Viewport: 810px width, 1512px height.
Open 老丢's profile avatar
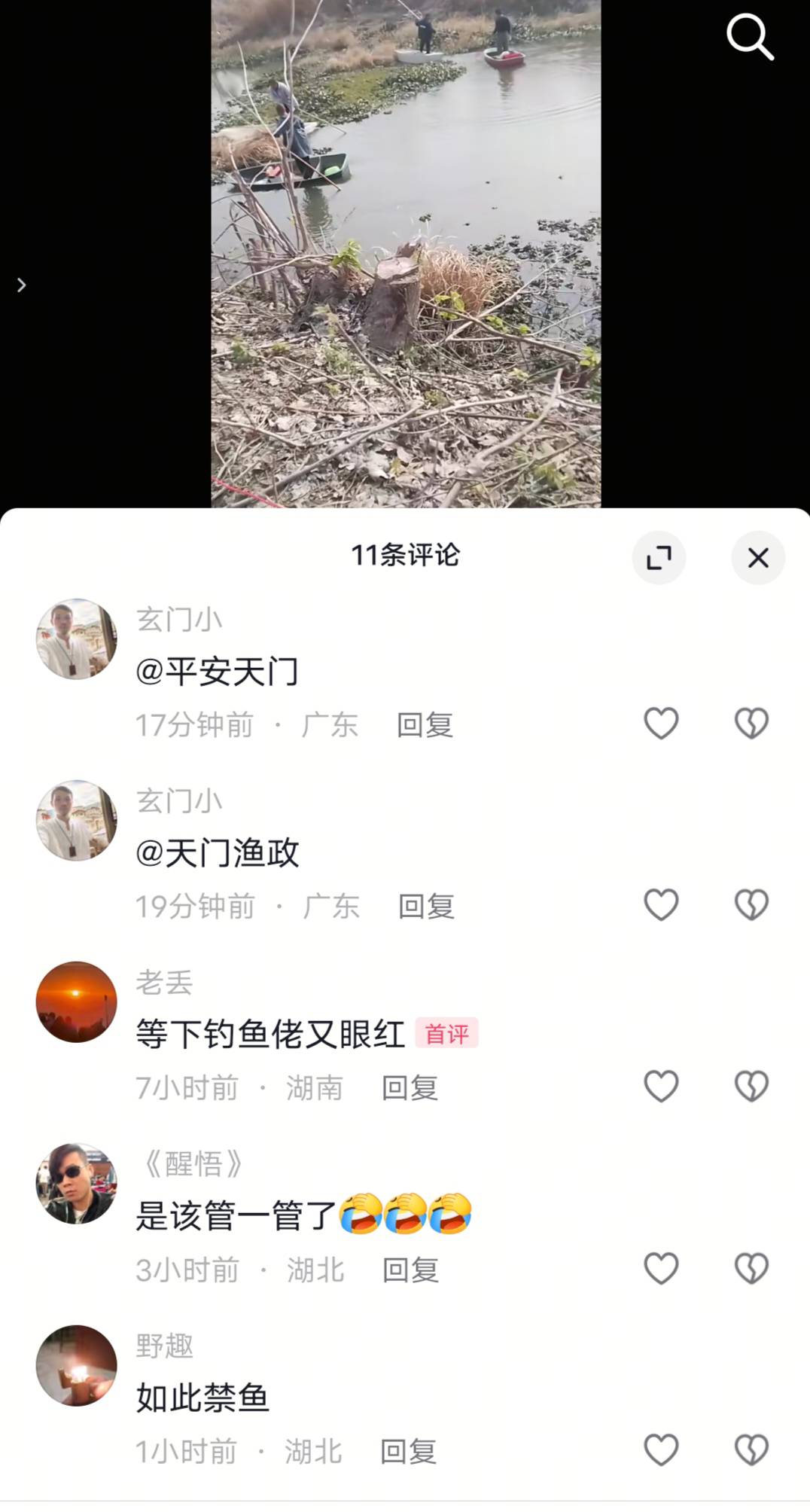tap(77, 1002)
